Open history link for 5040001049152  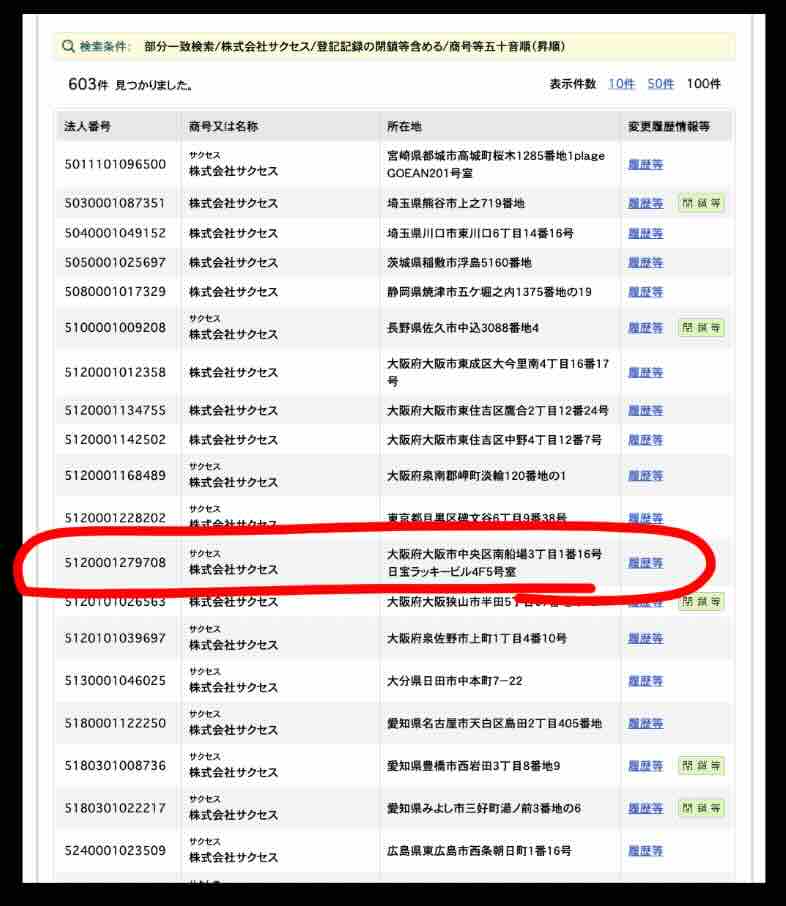(645, 233)
